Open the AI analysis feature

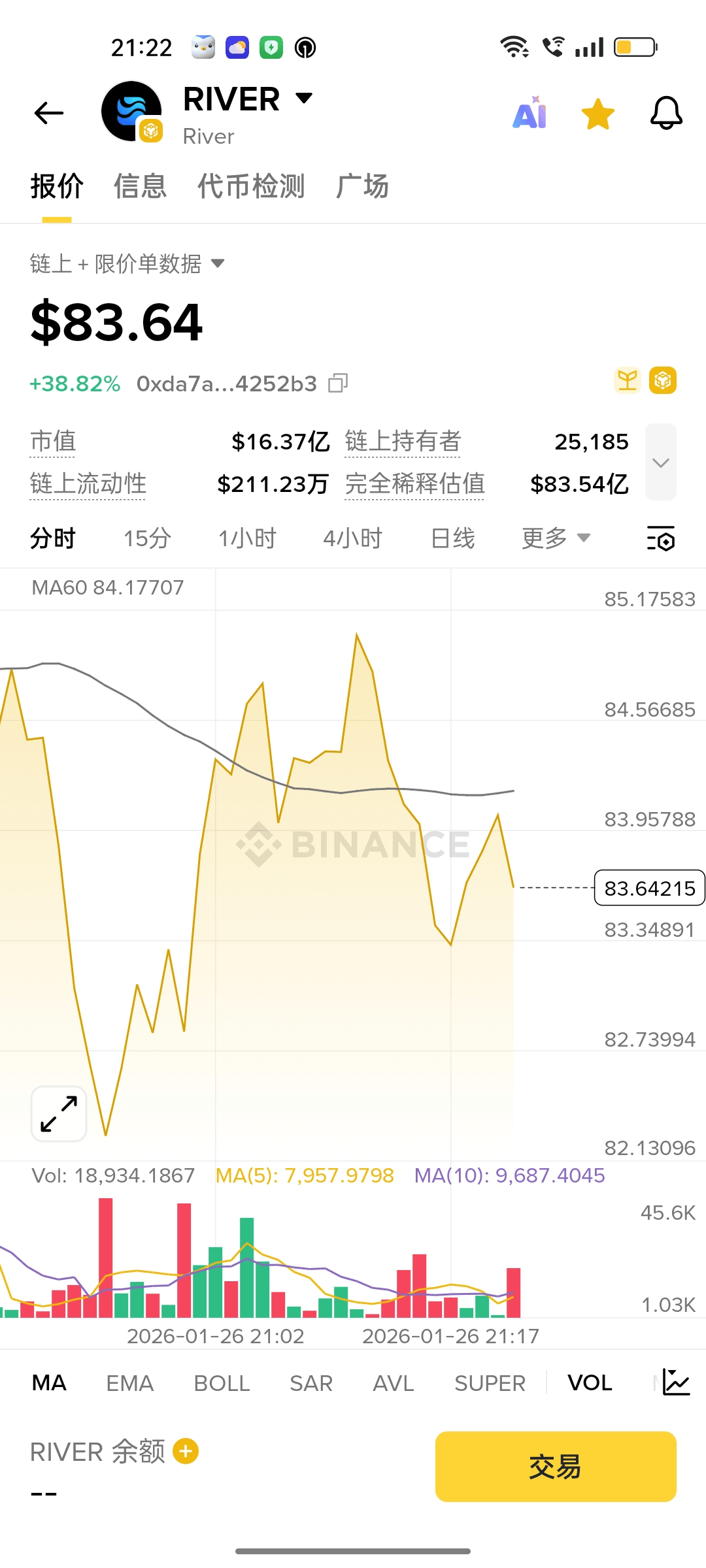(x=529, y=114)
